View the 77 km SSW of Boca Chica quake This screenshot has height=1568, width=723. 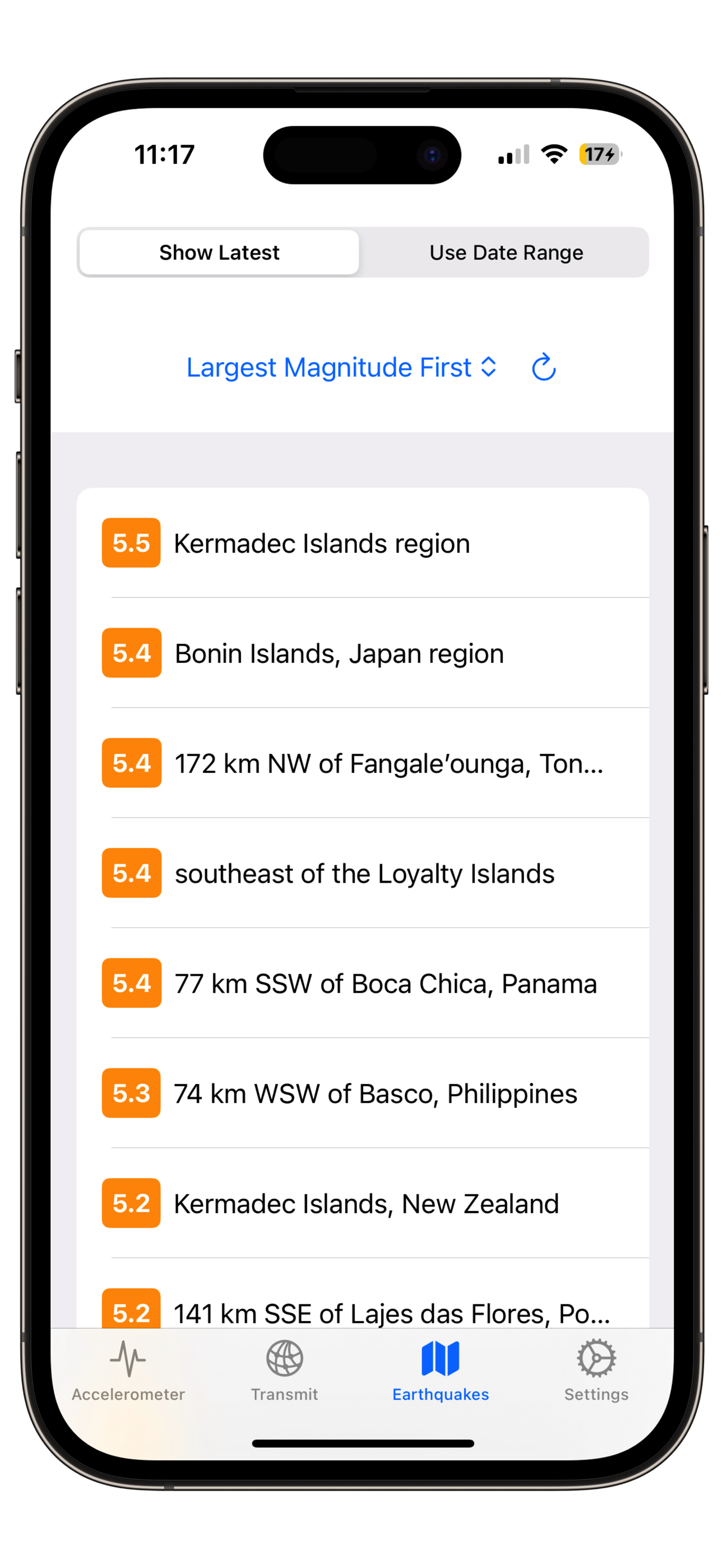[x=362, y=984]
